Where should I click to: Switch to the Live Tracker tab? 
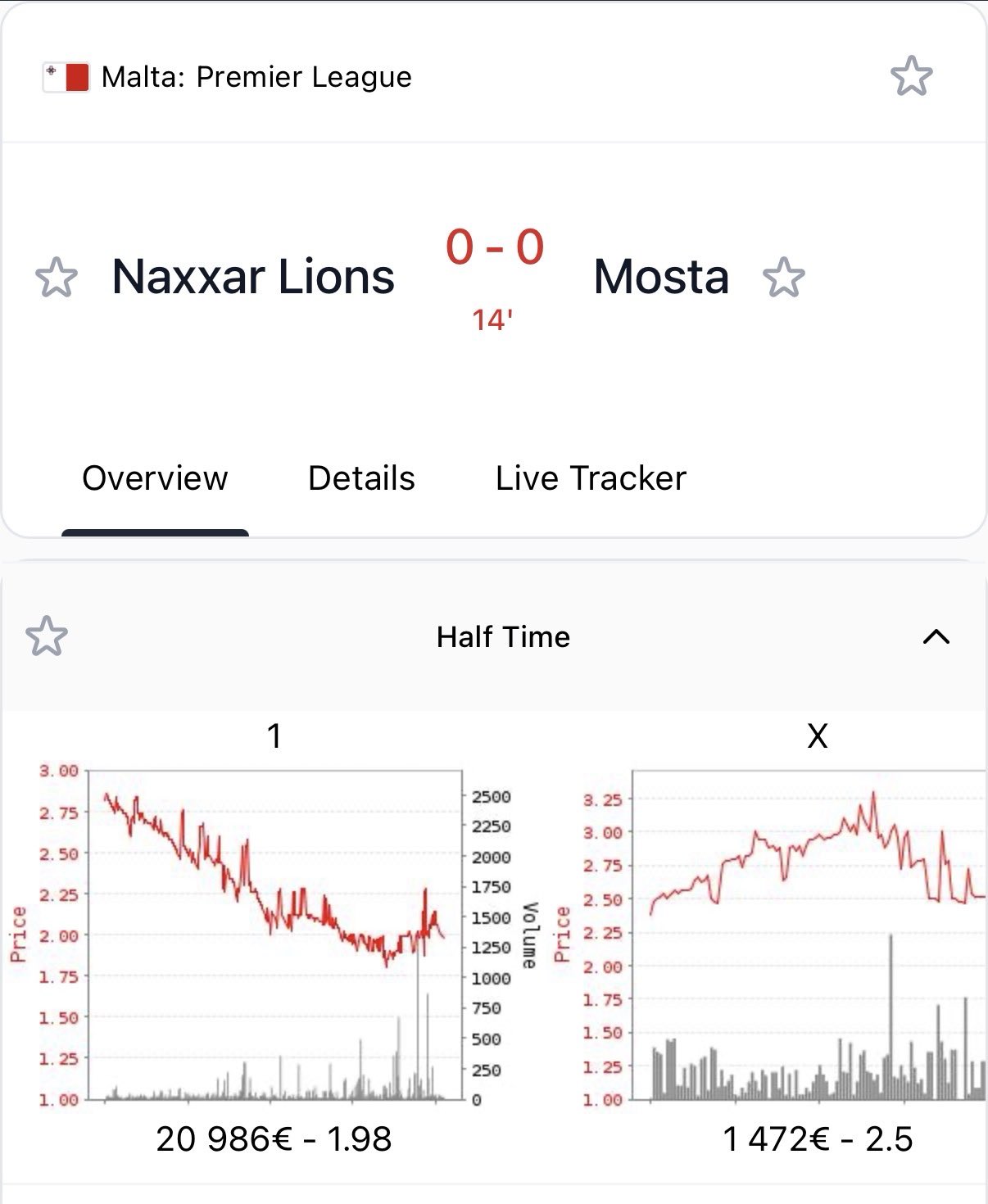click(591, 478)
